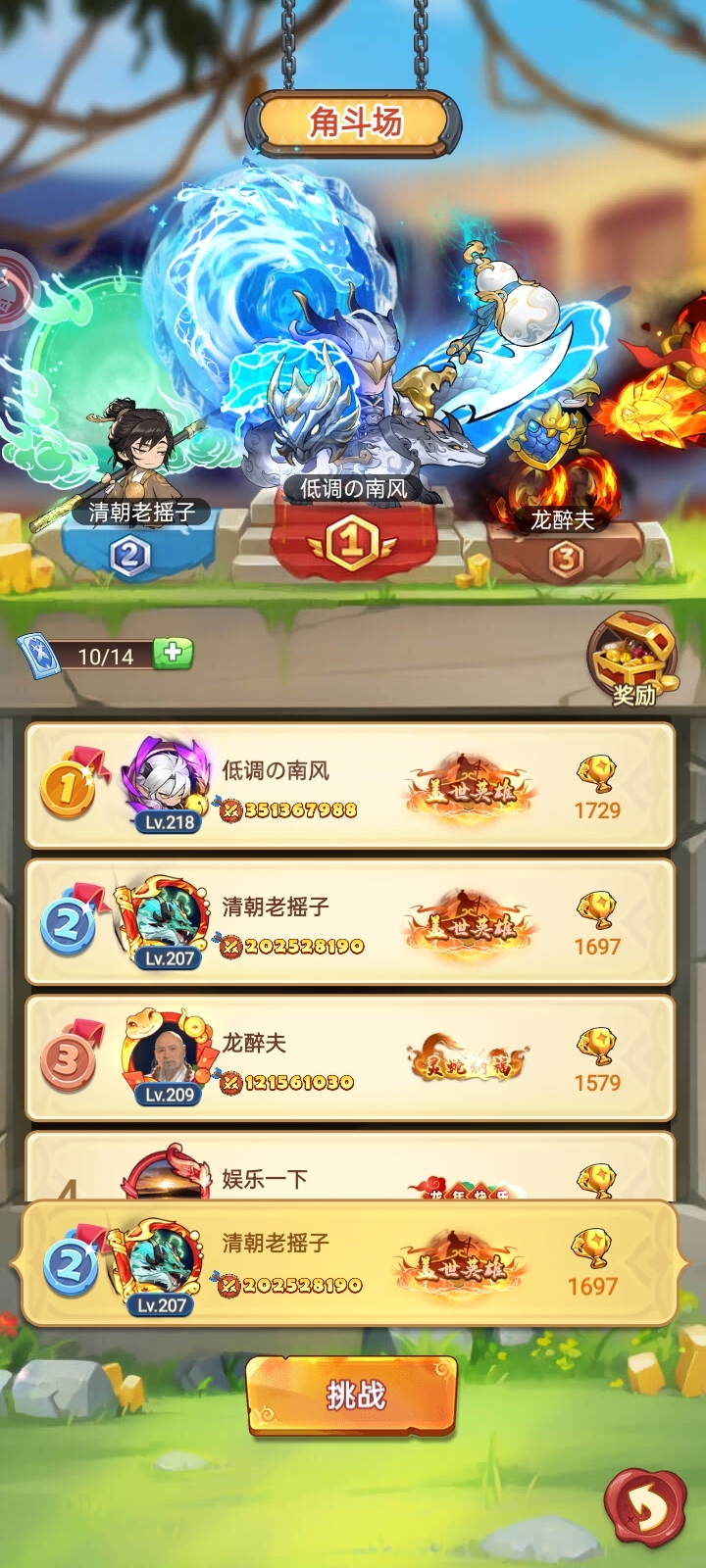View the first-place character on the podium

[358, 392]
